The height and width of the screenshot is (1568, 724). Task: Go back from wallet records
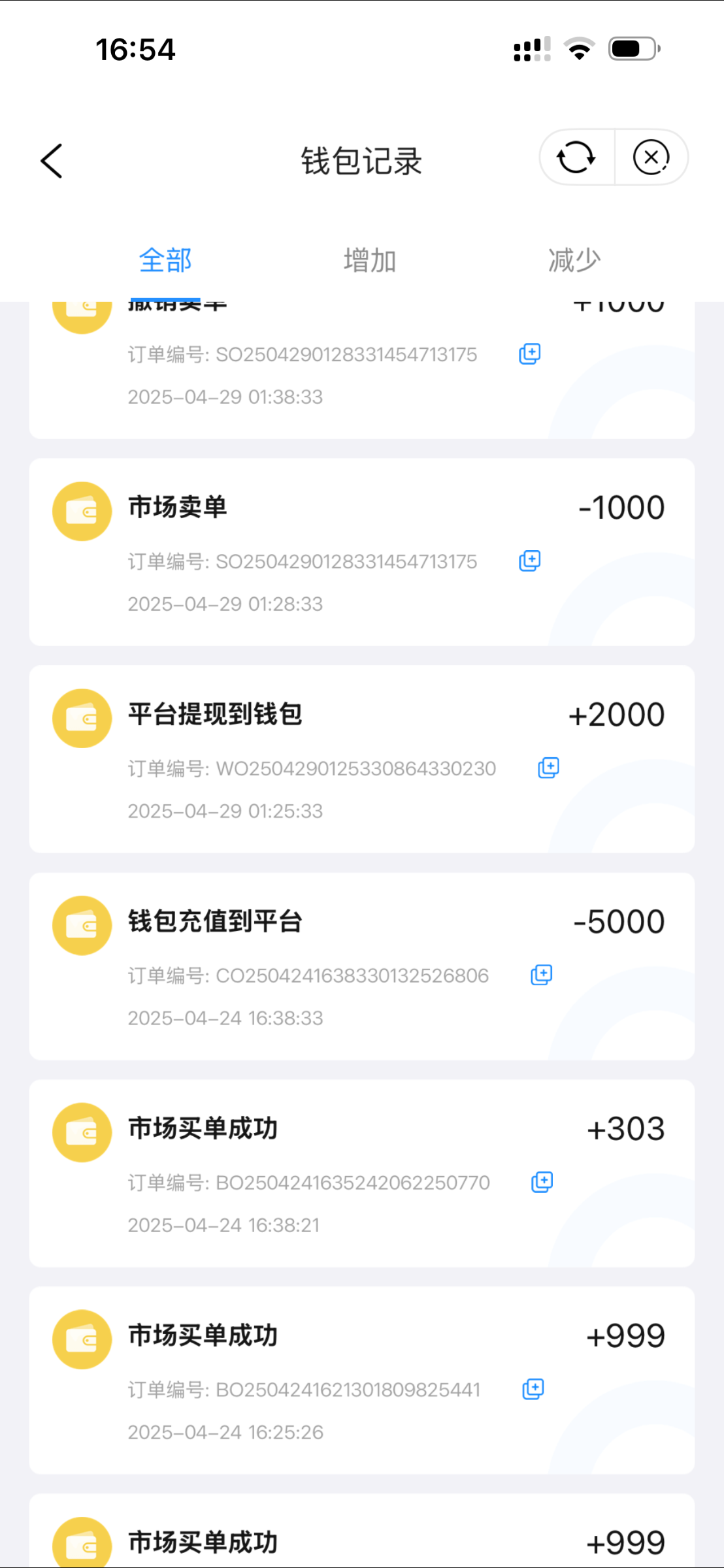[52, 161]
